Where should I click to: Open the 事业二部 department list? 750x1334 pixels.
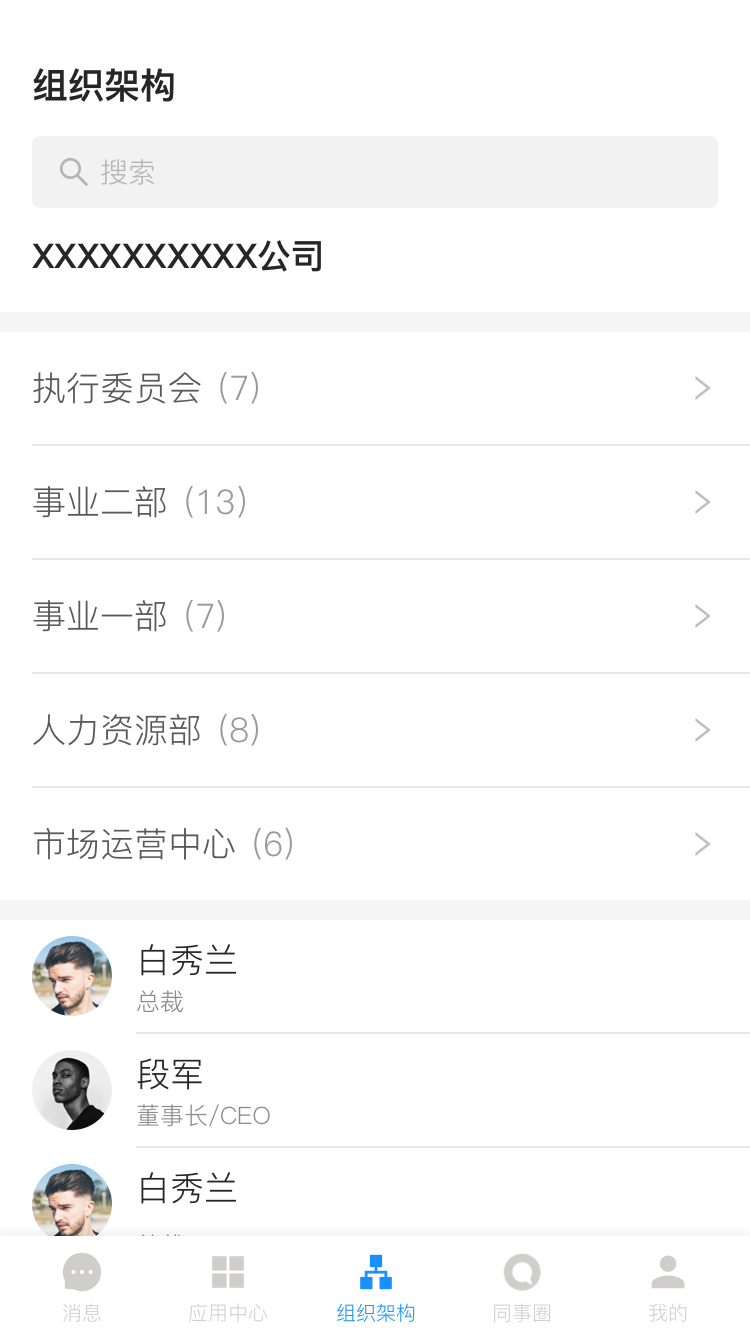(x=374, y=502)
